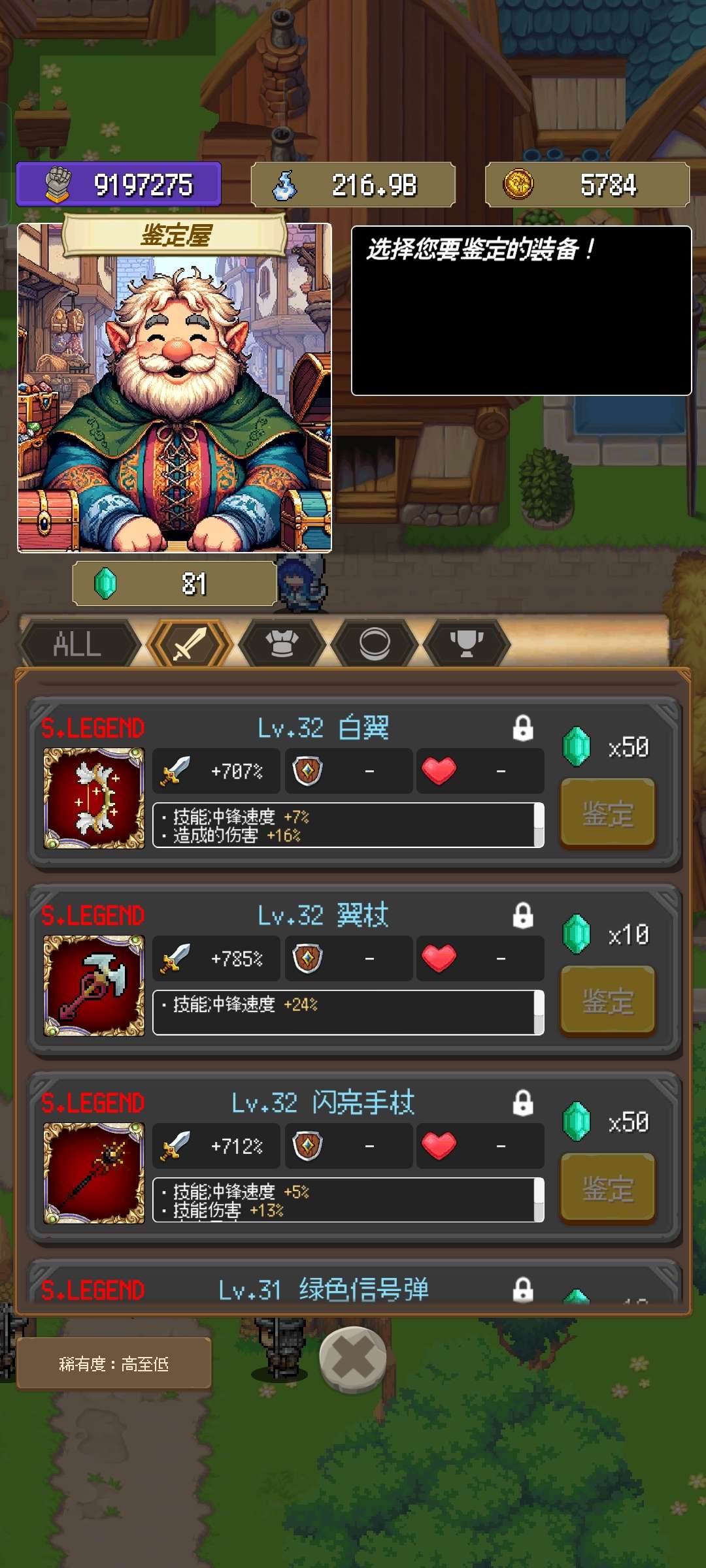Change sort order 稀有度：高至低
Screen dimensions: 706x1568
click(x=114, y=1364)
